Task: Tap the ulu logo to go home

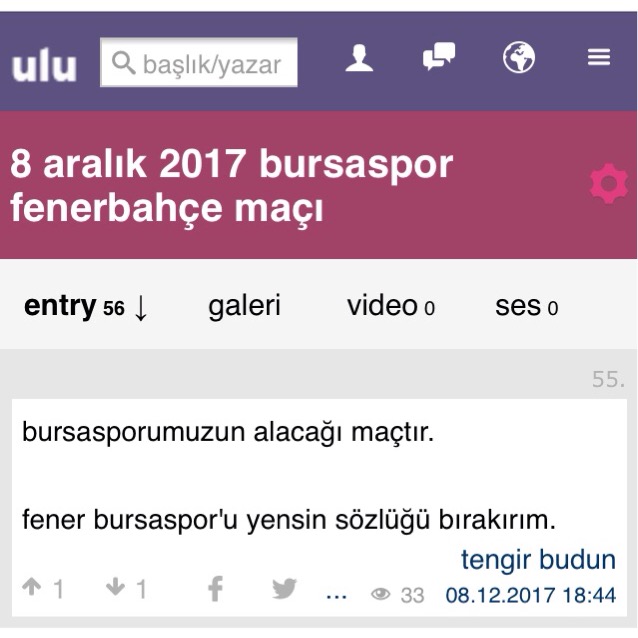Action: tap(44, 64)
